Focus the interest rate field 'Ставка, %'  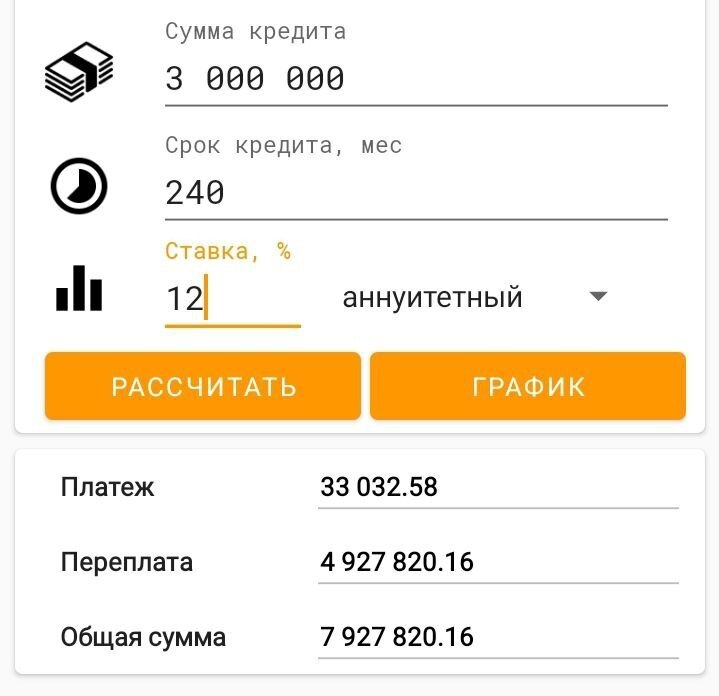232,299
